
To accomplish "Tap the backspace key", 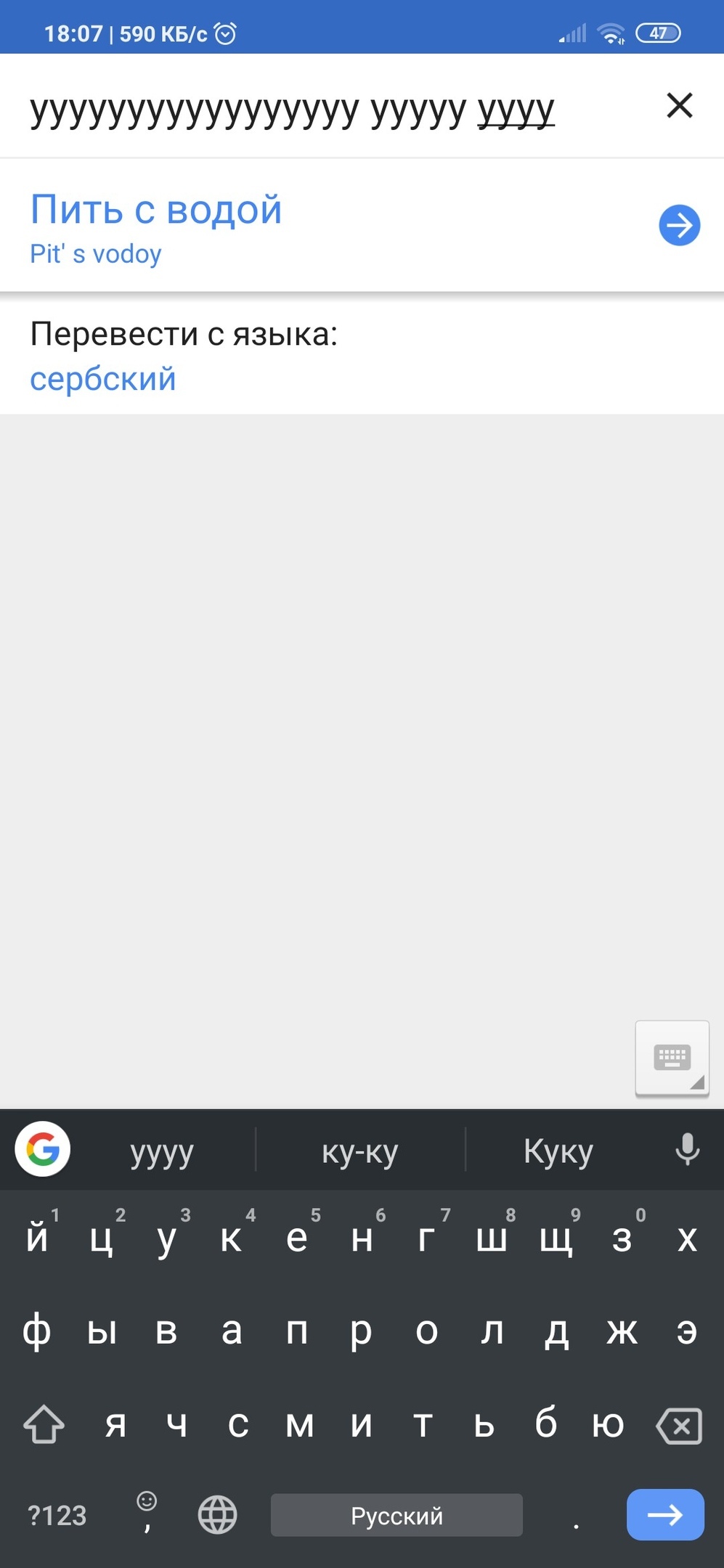I will point(679,1426).
